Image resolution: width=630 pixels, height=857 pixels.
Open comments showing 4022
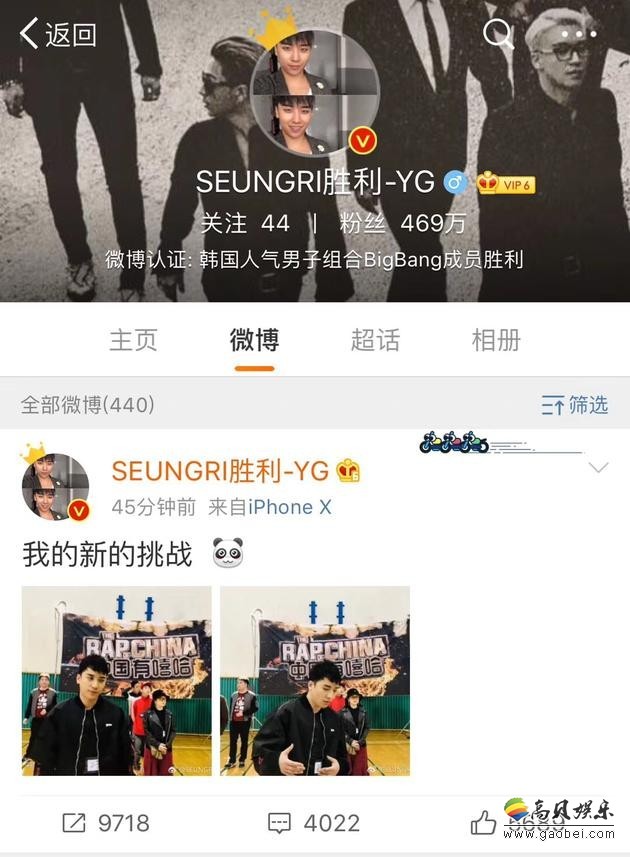[314, 823]
